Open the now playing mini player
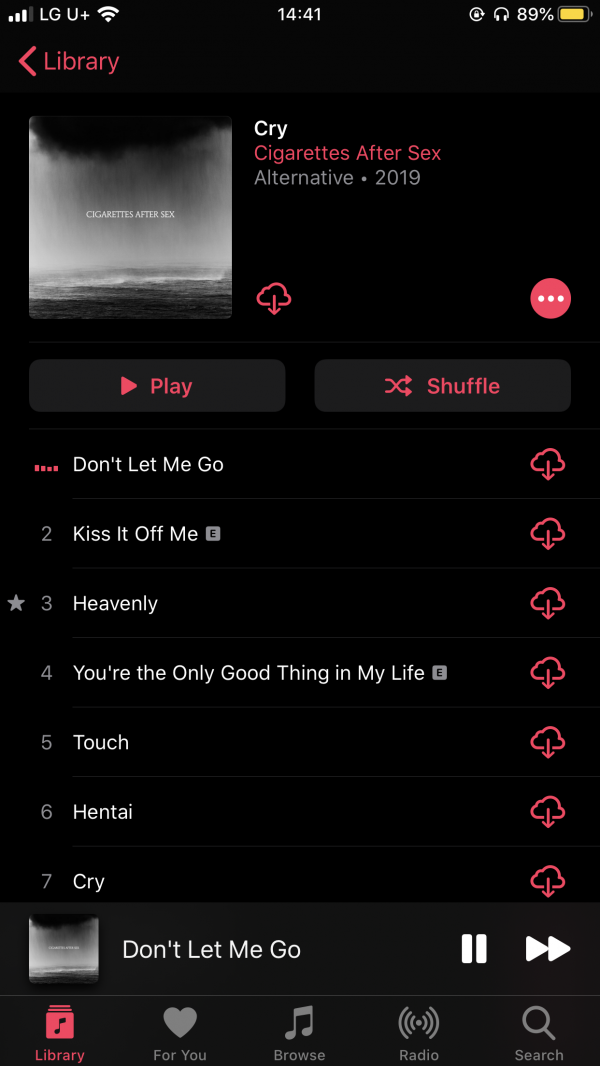Screen dimensions: 600x1066 210,949
